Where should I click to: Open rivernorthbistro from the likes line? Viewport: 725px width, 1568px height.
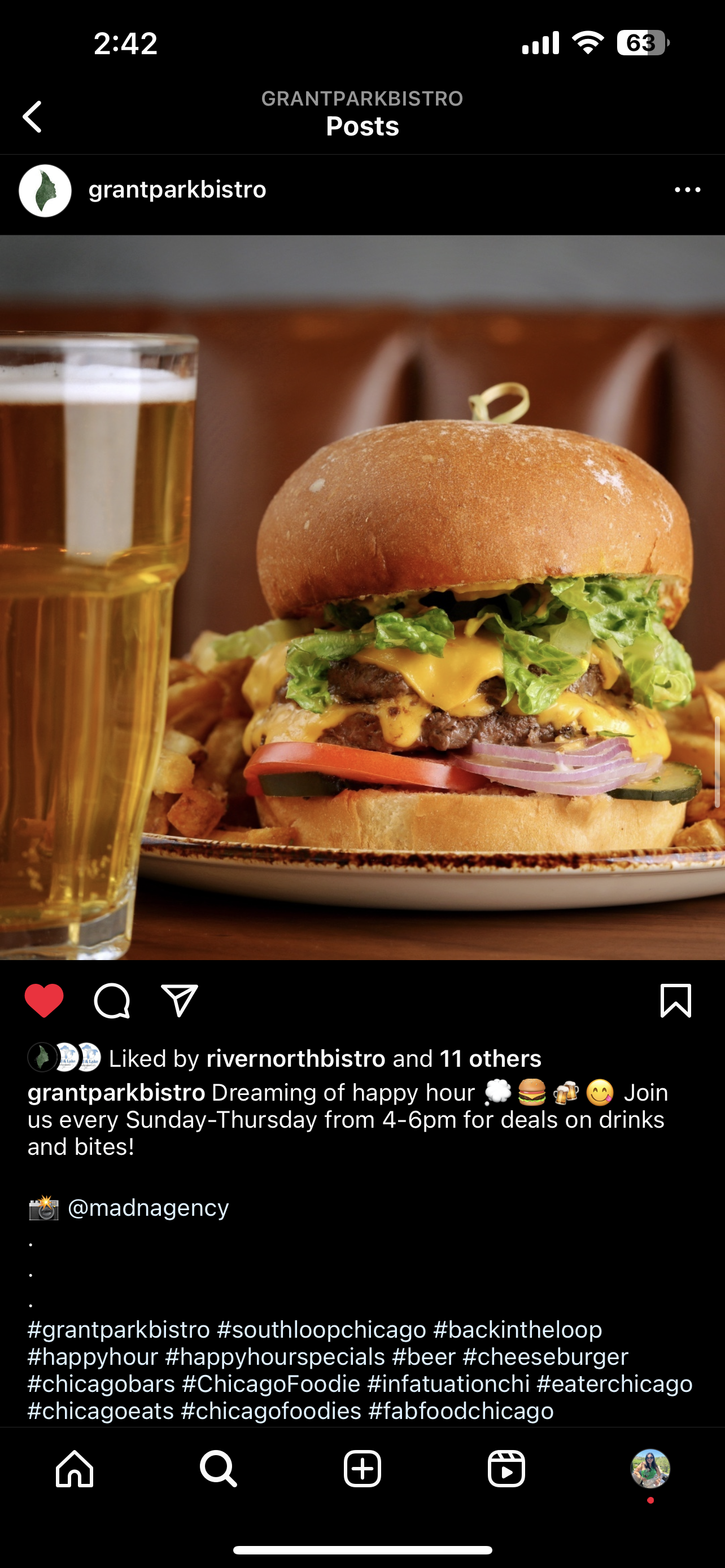(296, 1058)
